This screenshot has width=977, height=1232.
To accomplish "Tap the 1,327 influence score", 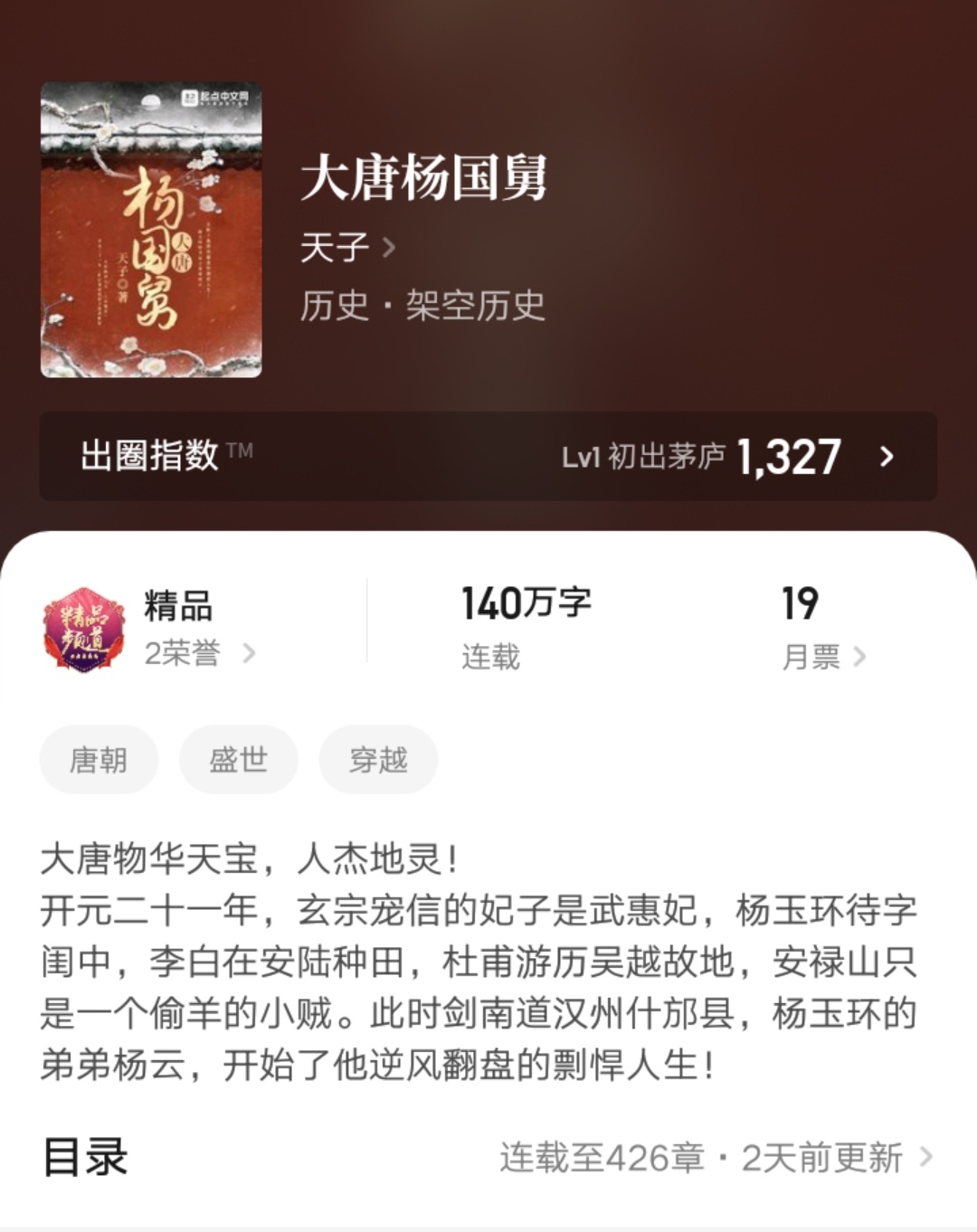I will coord(790,457).
